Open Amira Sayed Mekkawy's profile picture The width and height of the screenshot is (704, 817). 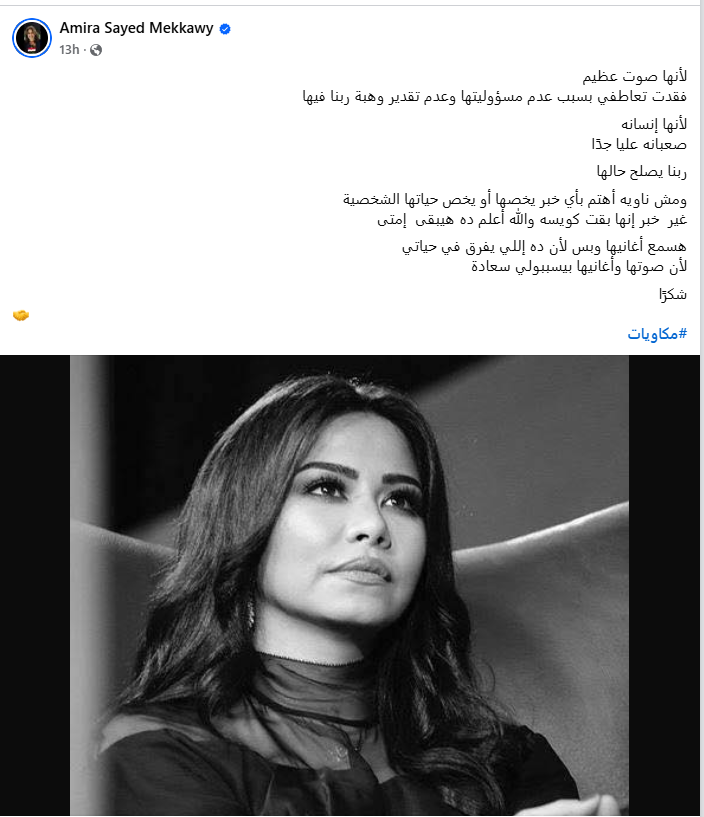coord(31,37)
